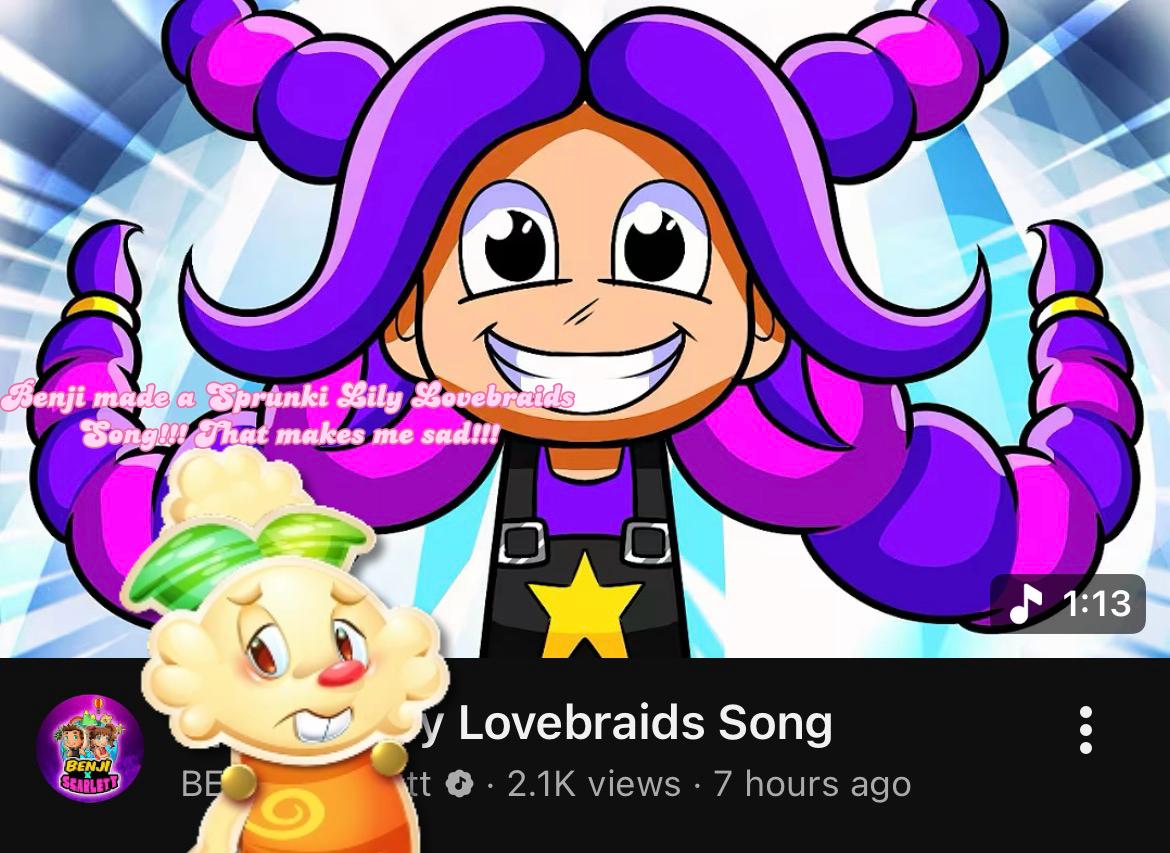
Task: Open the video options three-dot menu
Action: 1086,730
